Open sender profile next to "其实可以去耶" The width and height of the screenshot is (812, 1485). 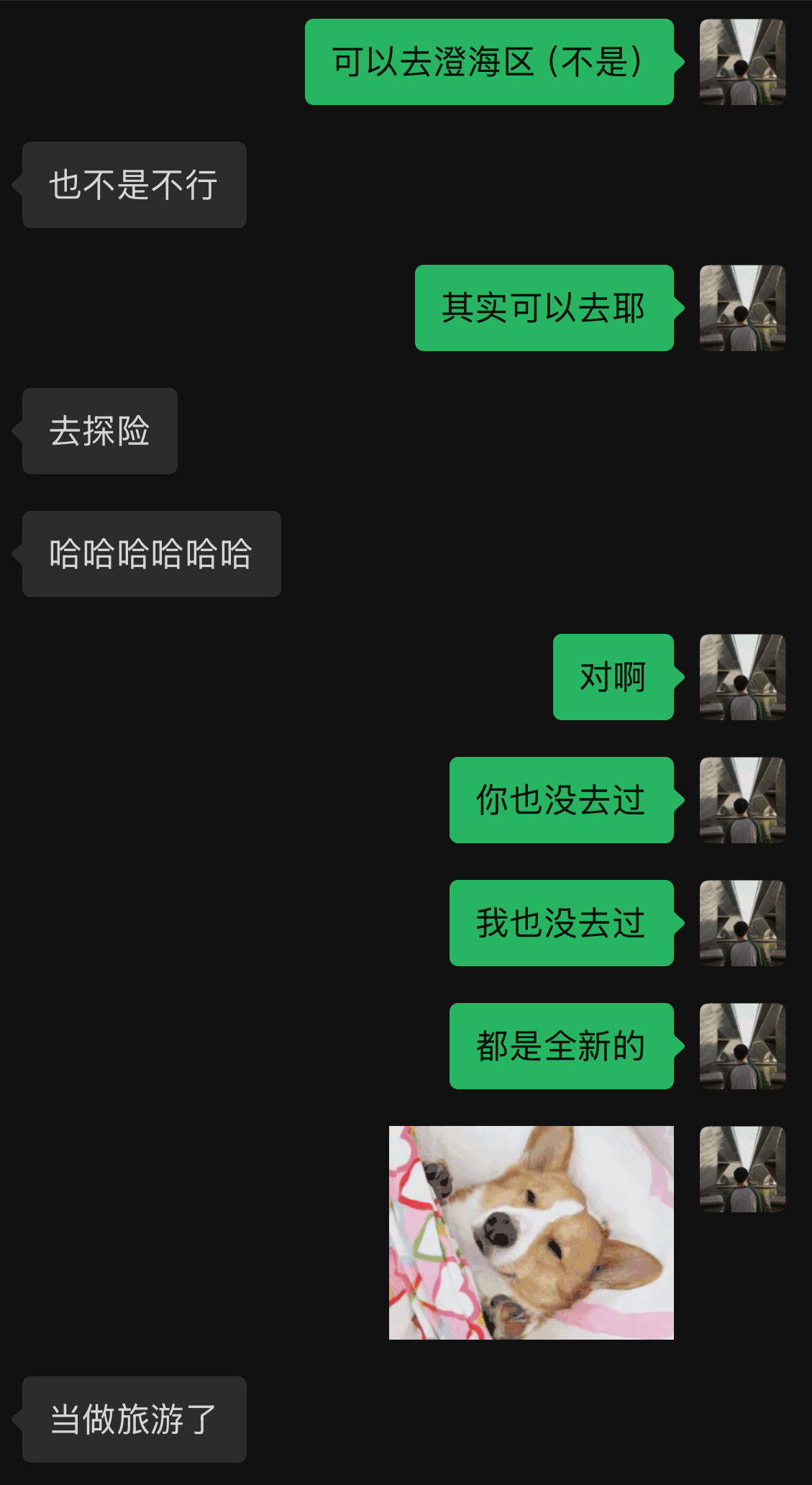pyautogui.click(x=742, y=308)
